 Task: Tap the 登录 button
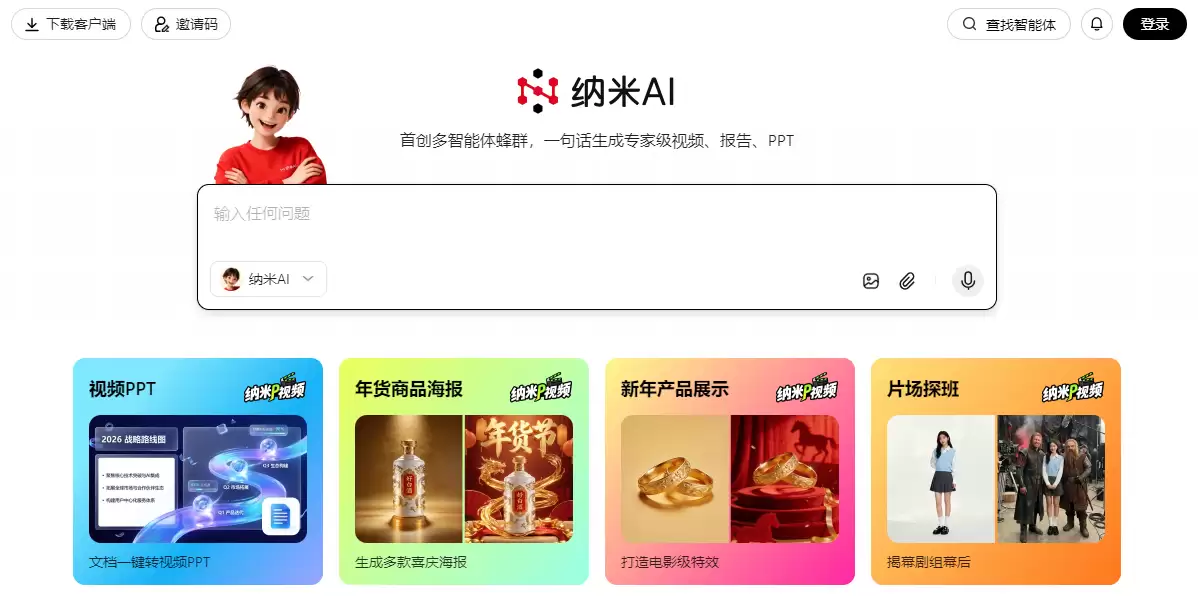point(1154,24)
